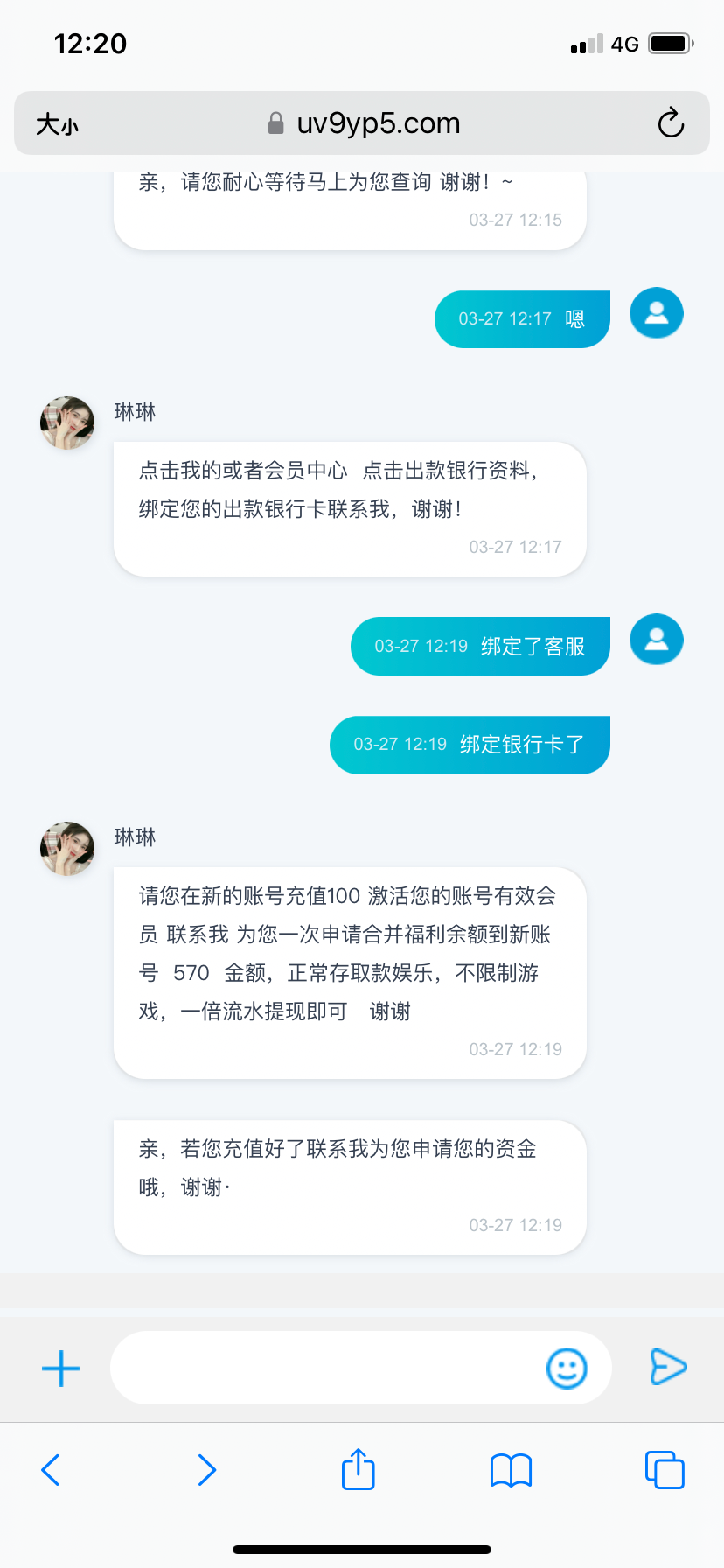
Task: Open the Safari share sheet
Action: click(x=358, y=1470)
